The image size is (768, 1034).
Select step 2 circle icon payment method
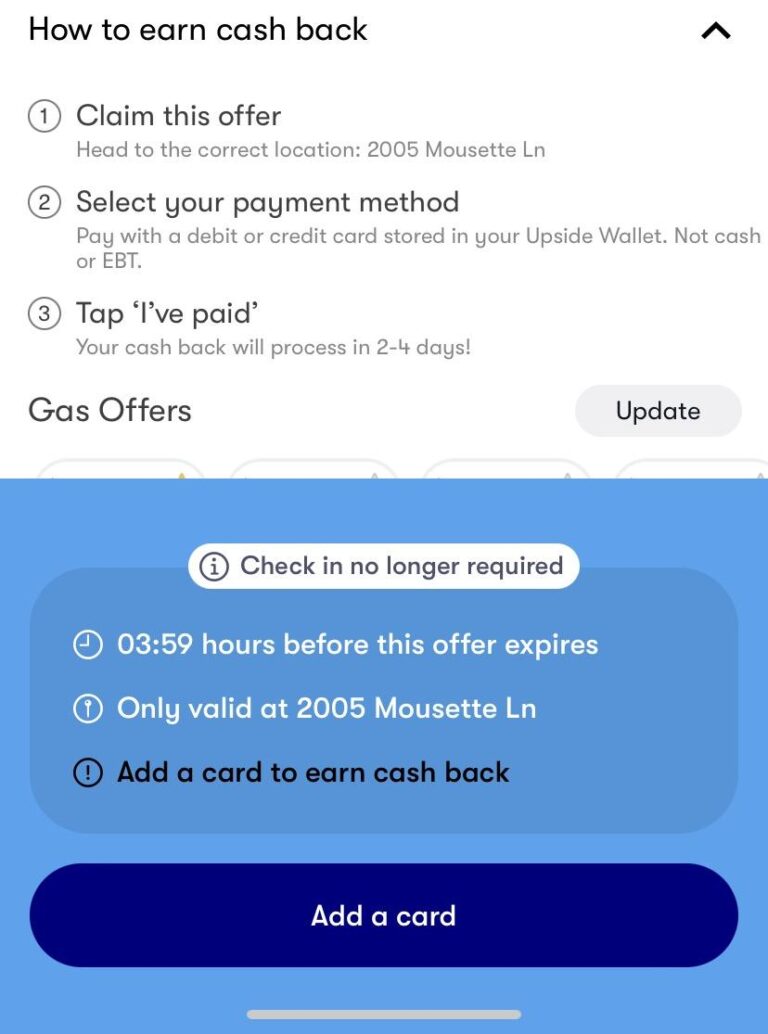click(x=42, y=202)
